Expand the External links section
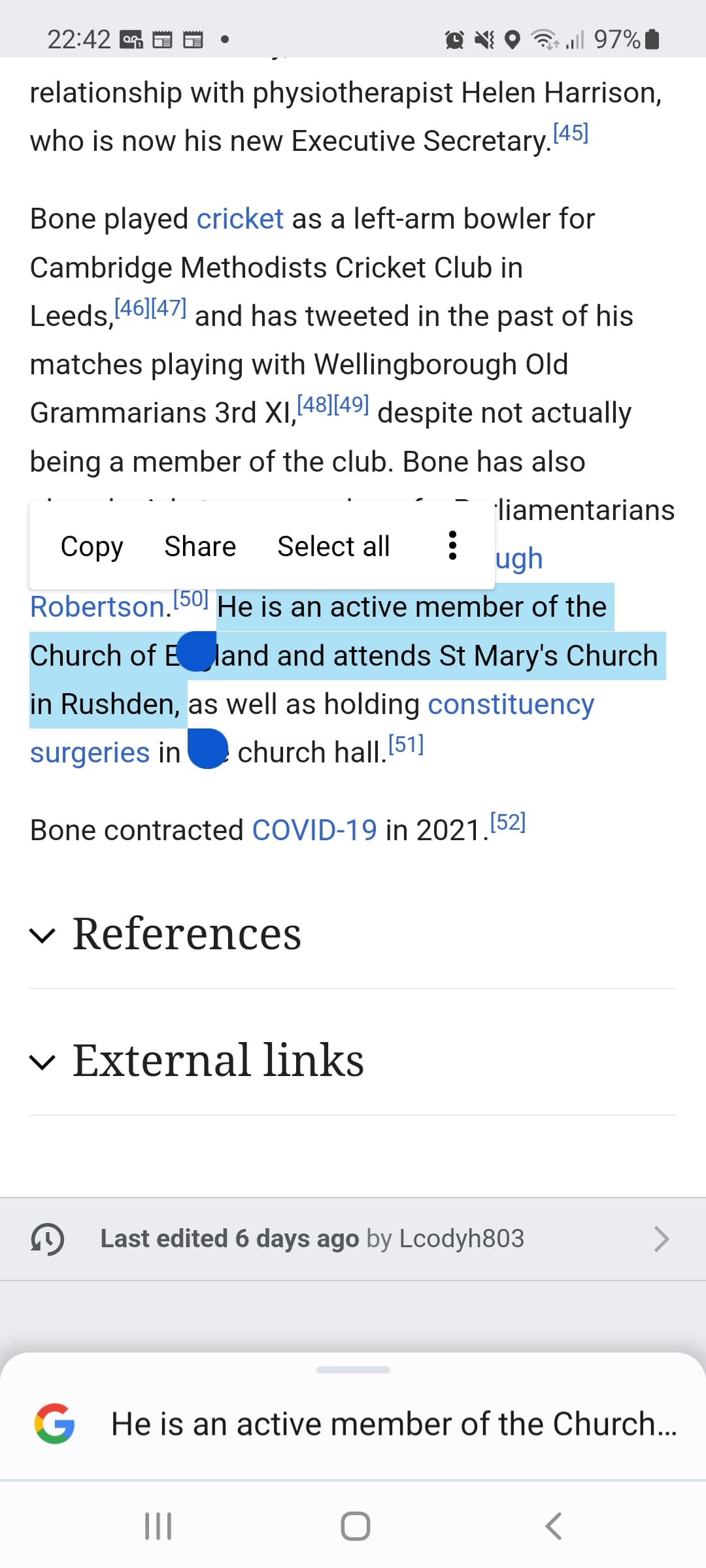This screenshot has height=1568, width=706. [218, 1060]
